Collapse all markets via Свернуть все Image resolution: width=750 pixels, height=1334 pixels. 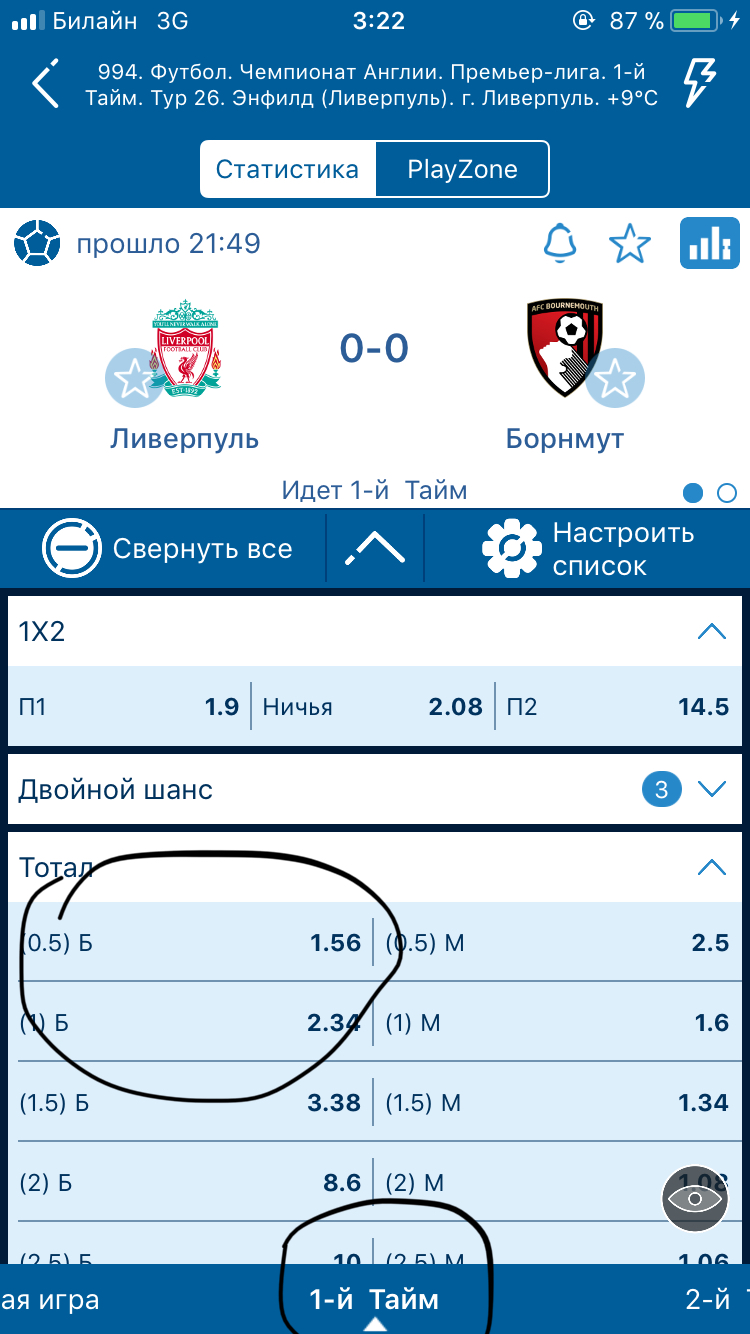(167, 548)
